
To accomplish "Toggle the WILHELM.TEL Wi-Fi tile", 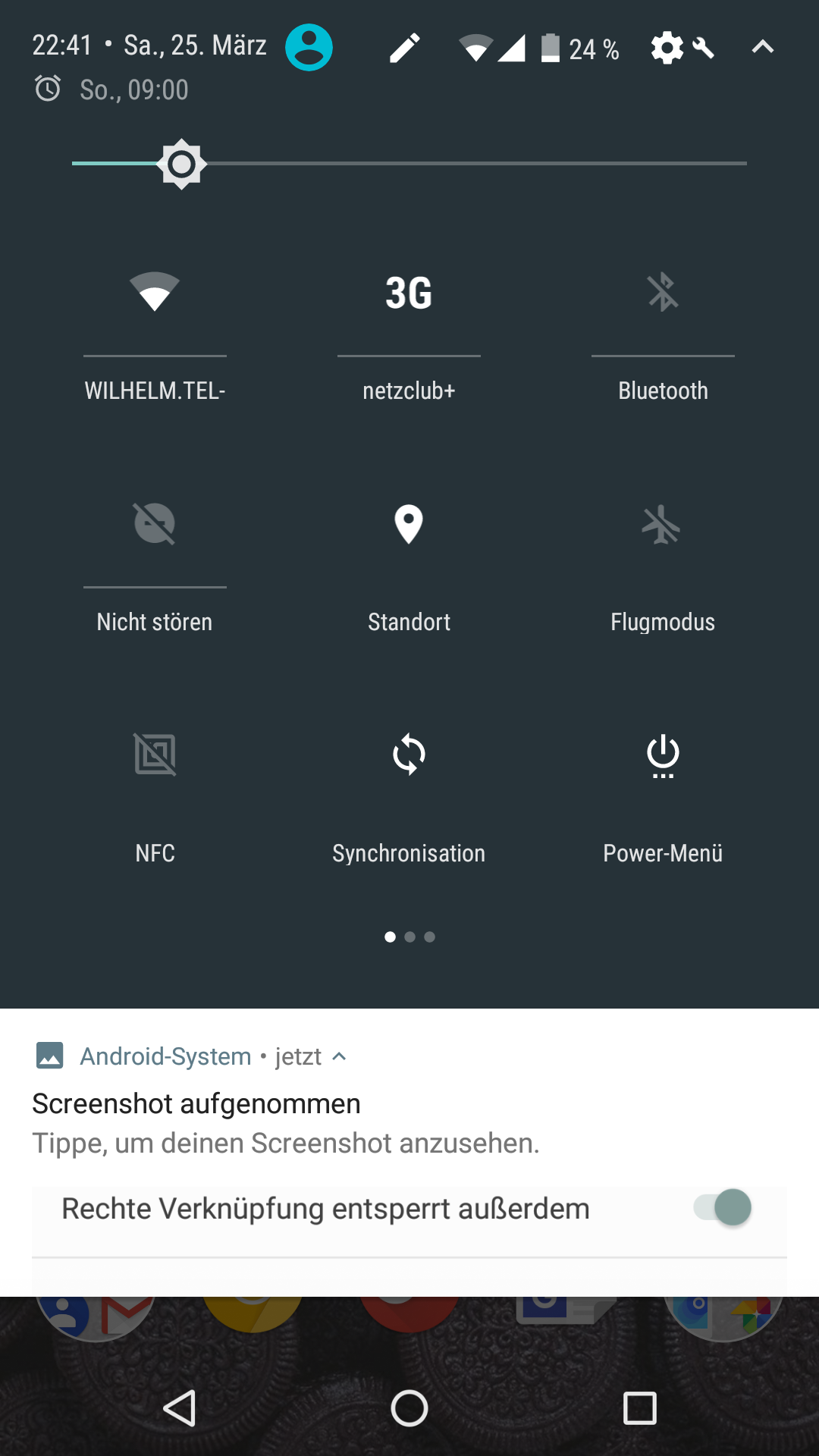I will [x=155, y=293].
